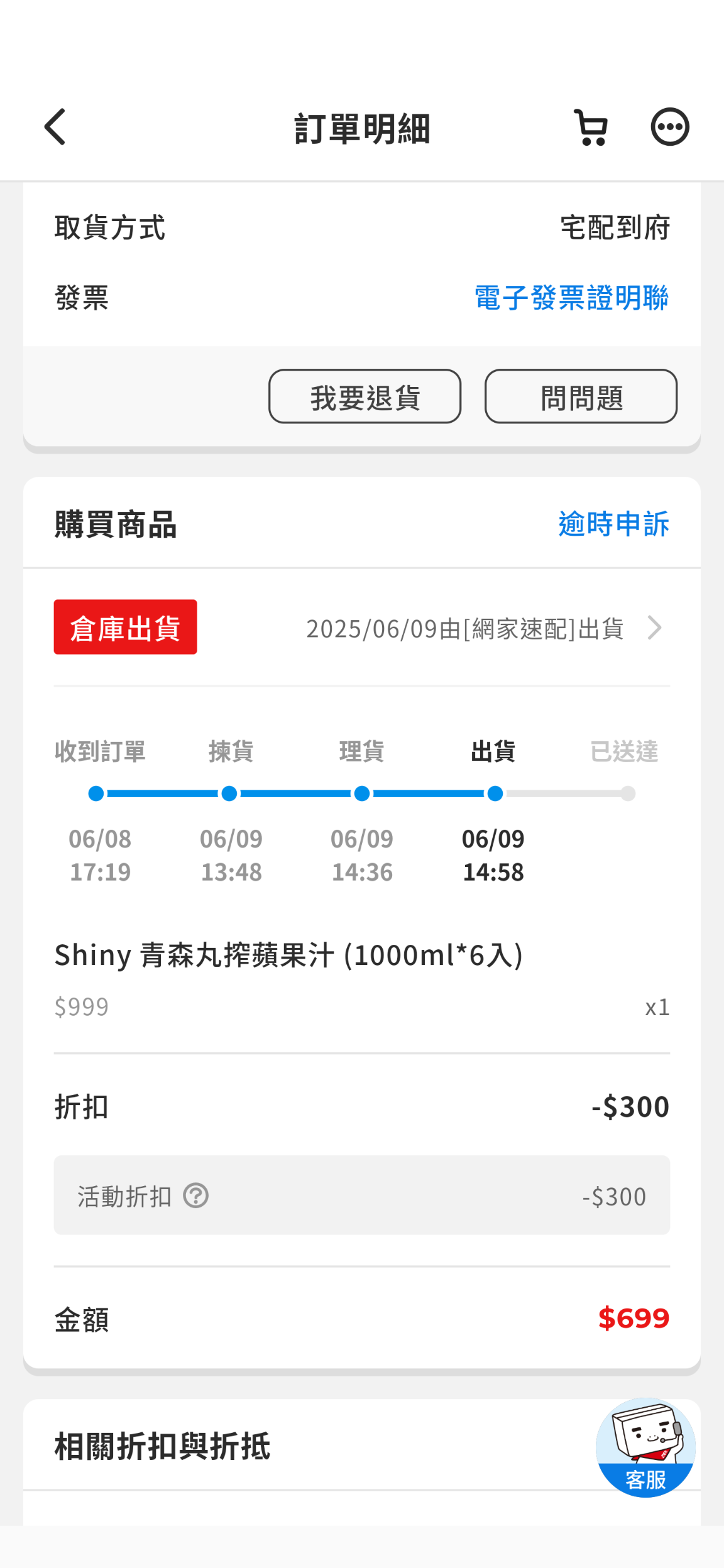Screen dimensions: 724x1568
Task: Show help for 活動折扣
Action: pos(196,1195)
